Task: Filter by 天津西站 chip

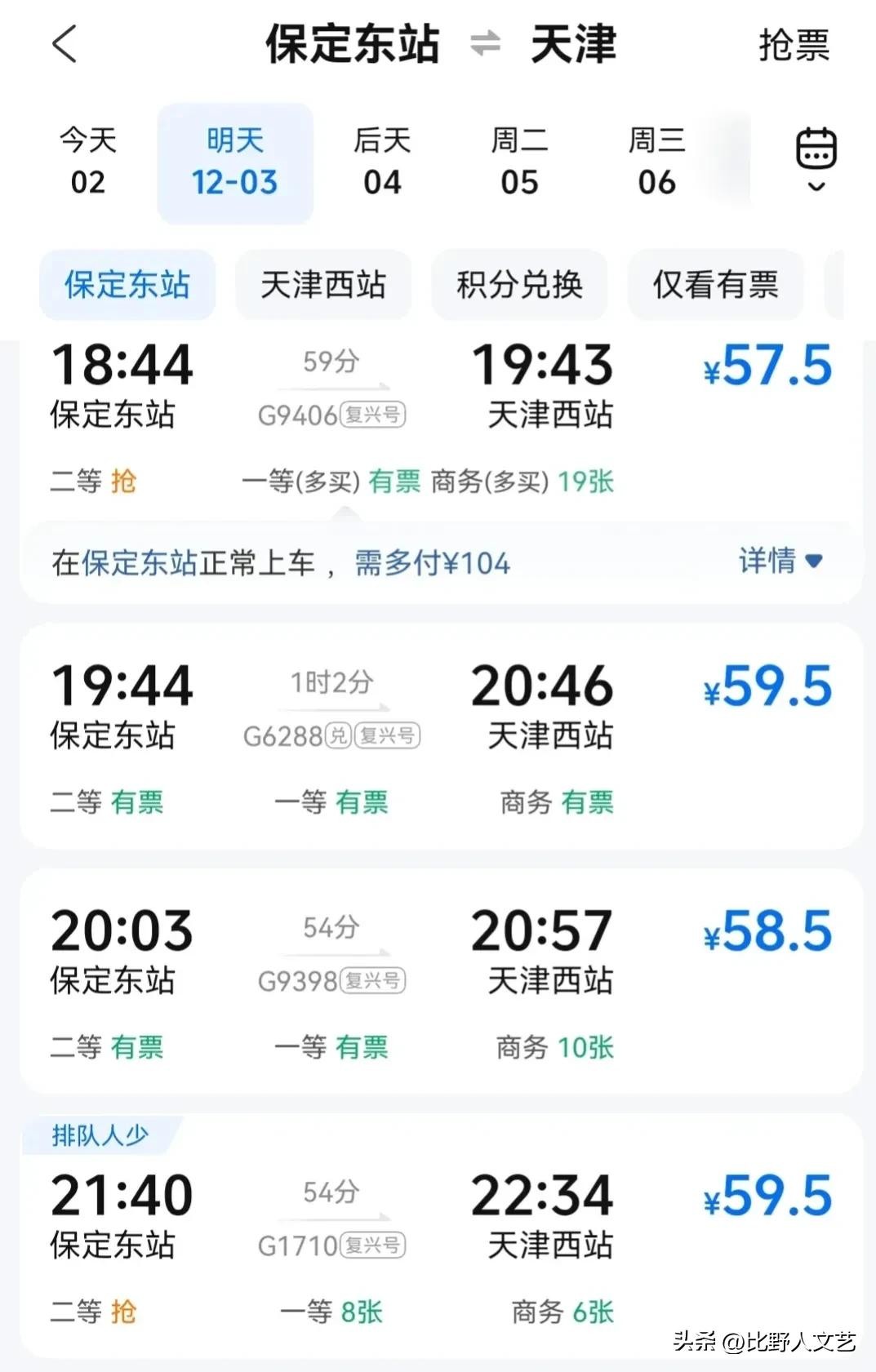Action: (x=323, y=285)
